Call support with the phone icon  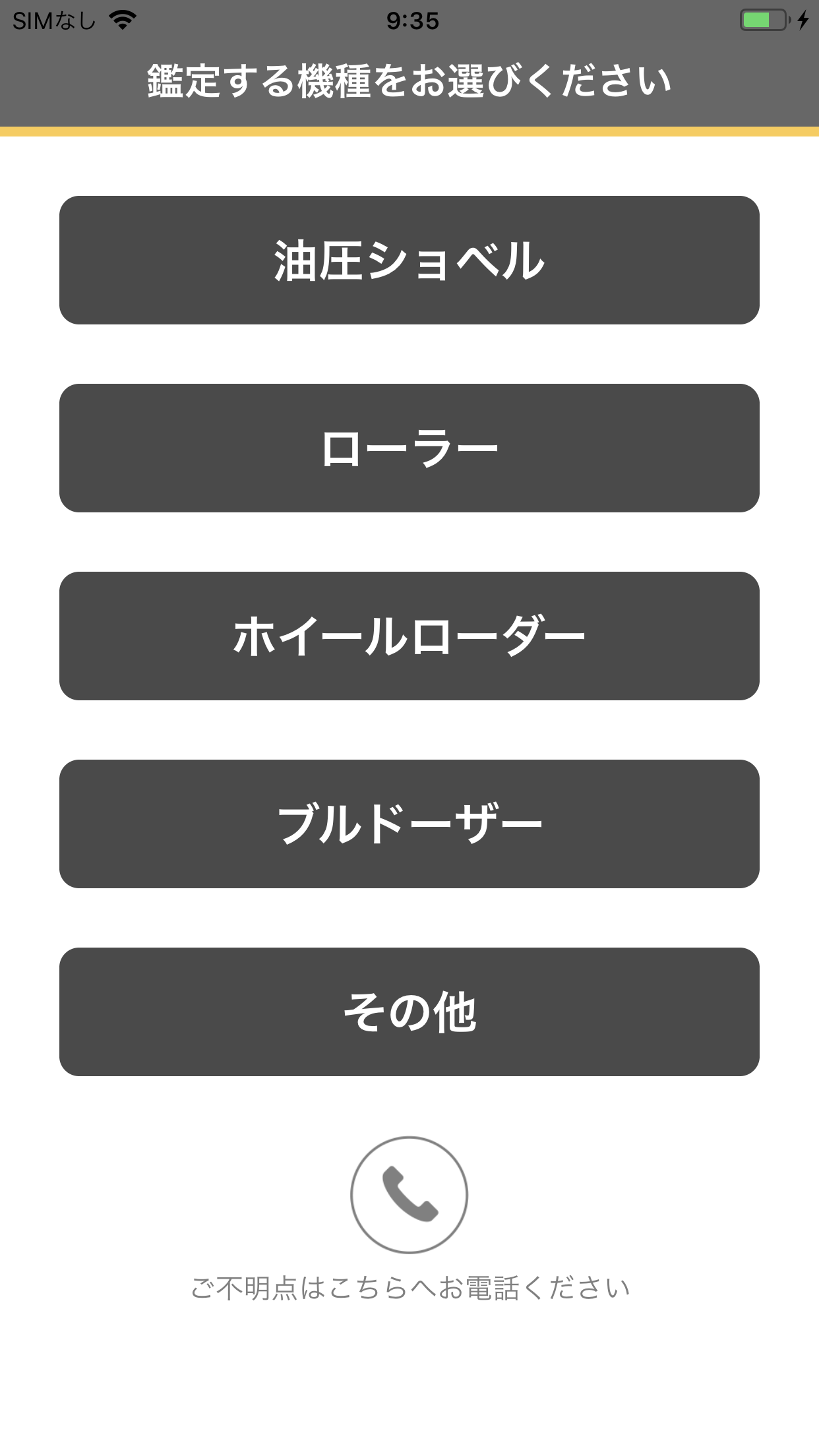409,1194
